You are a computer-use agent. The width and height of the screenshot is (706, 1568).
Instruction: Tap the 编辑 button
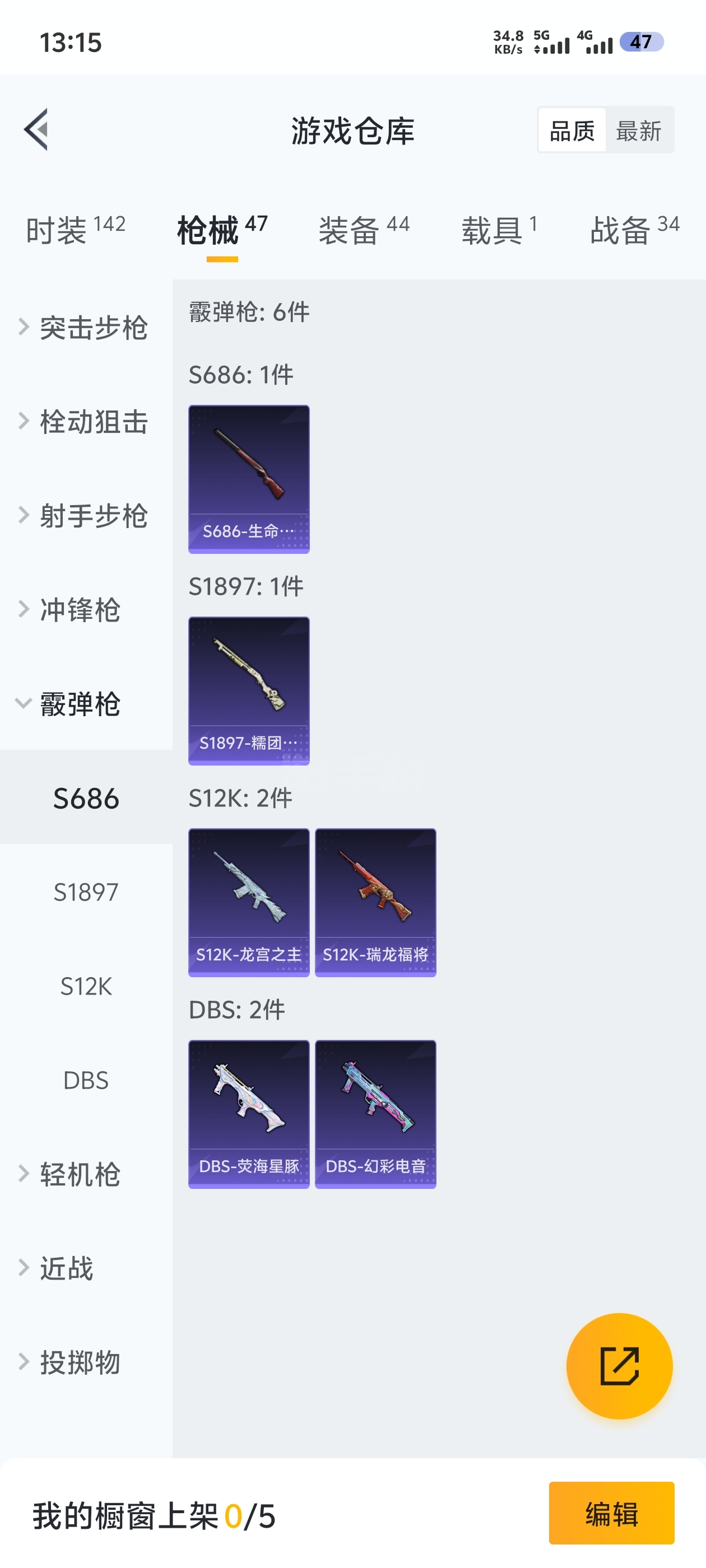pos(611,1513)
